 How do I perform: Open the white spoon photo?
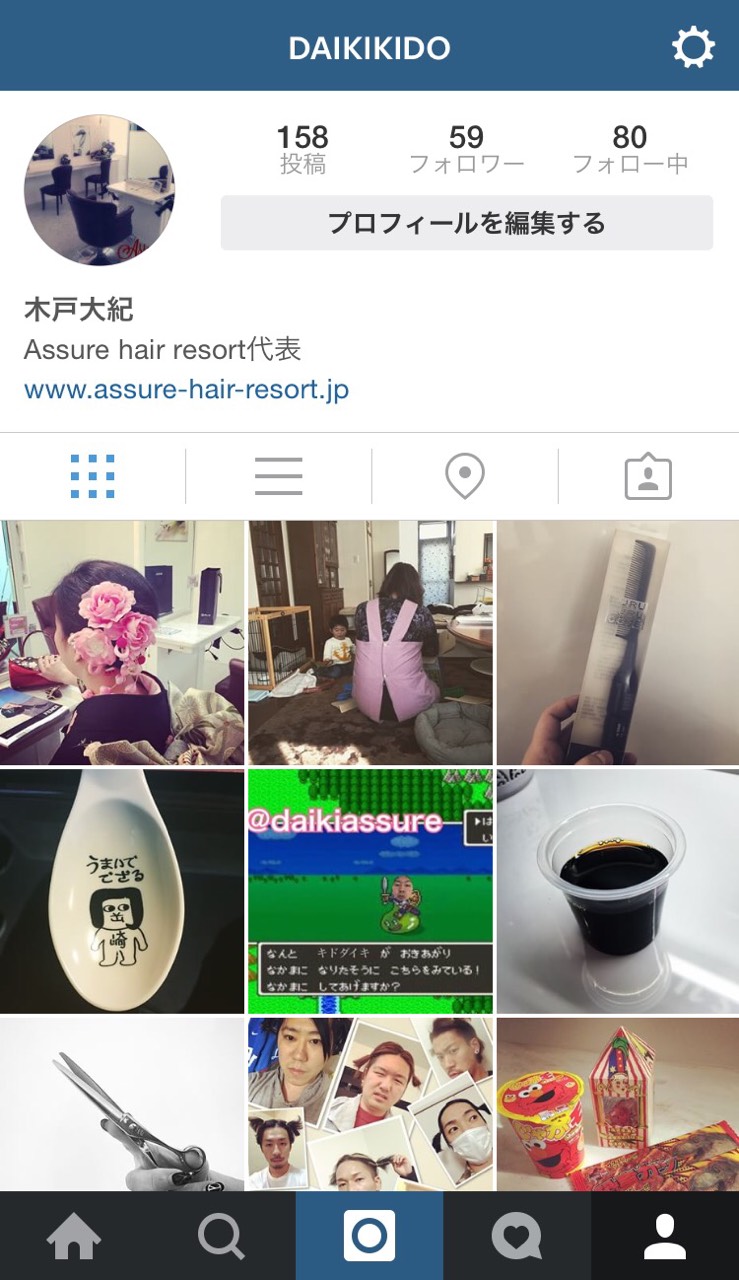[122, 891]
